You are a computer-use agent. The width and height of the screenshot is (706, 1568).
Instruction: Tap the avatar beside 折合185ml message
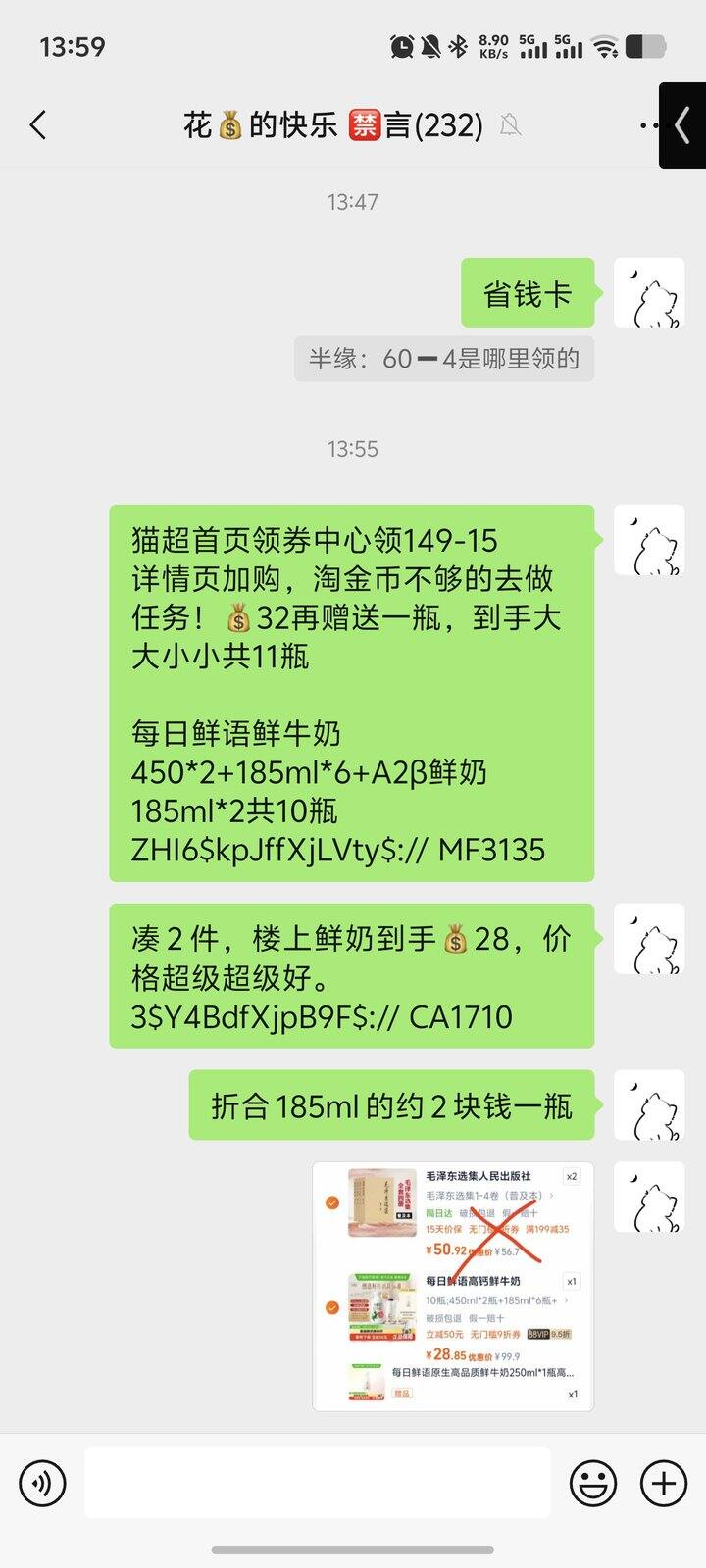pos(648,1104)
